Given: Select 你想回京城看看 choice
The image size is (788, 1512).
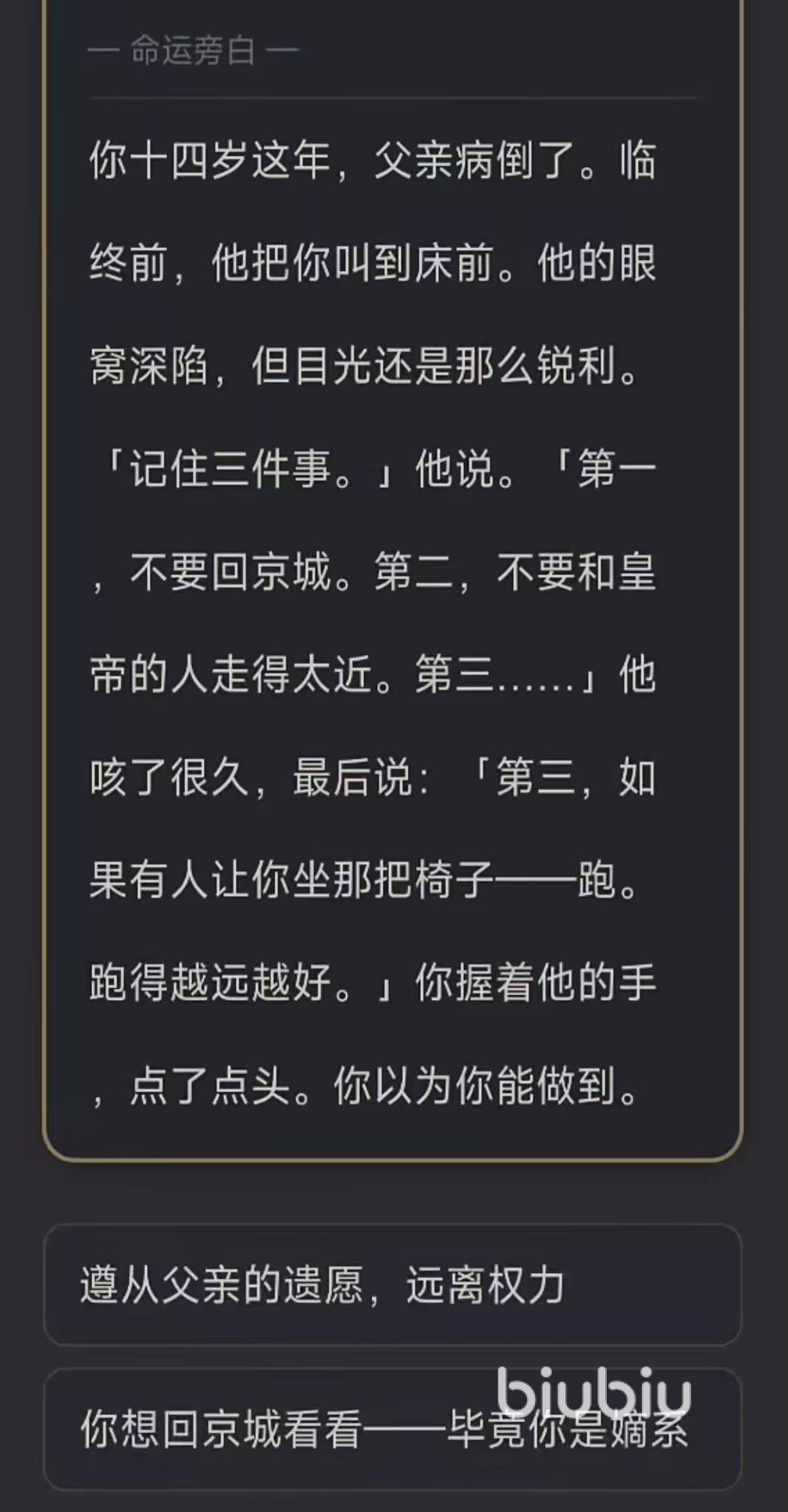Looking at the screenshot, I should 392,1428.
